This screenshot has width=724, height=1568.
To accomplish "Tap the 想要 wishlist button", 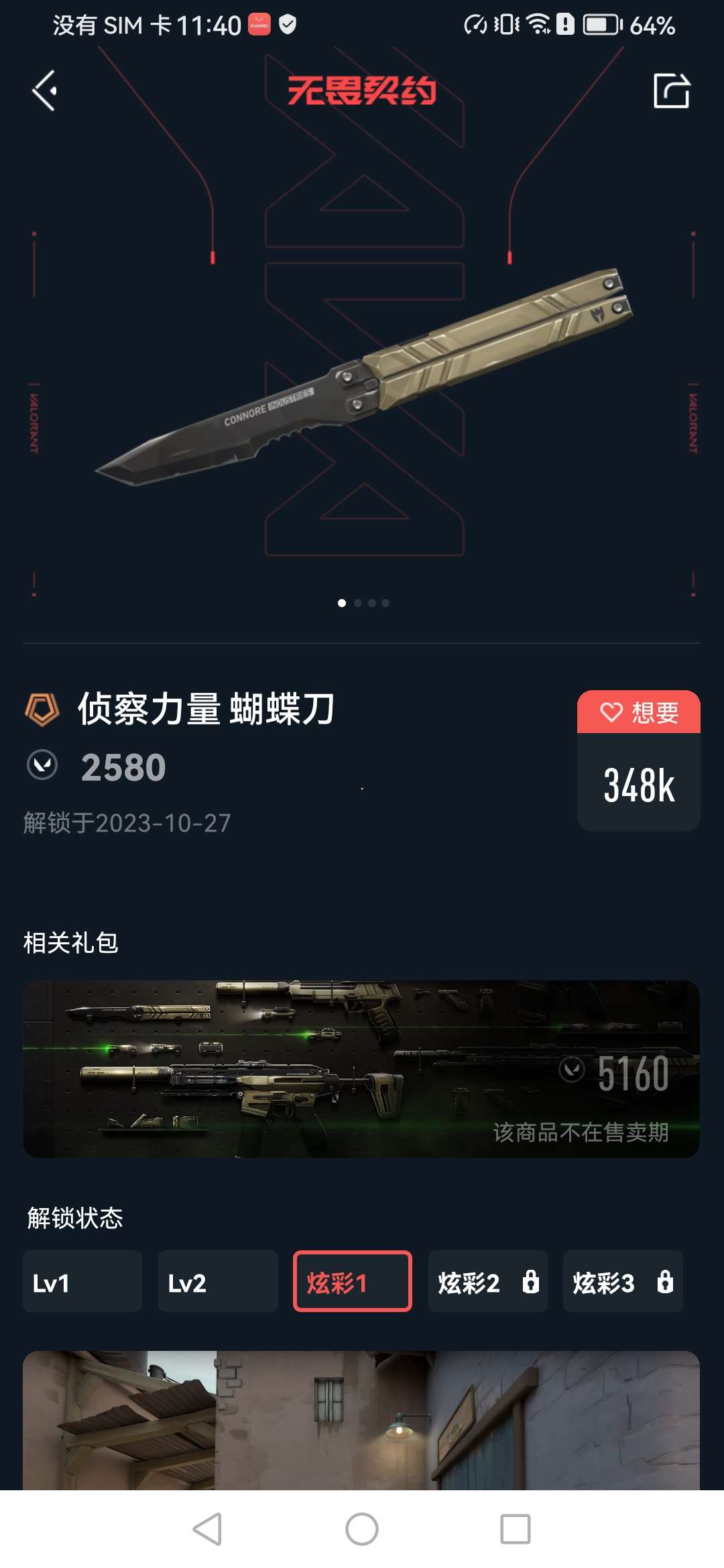I will pyautogui.click(x=638, y=712).
